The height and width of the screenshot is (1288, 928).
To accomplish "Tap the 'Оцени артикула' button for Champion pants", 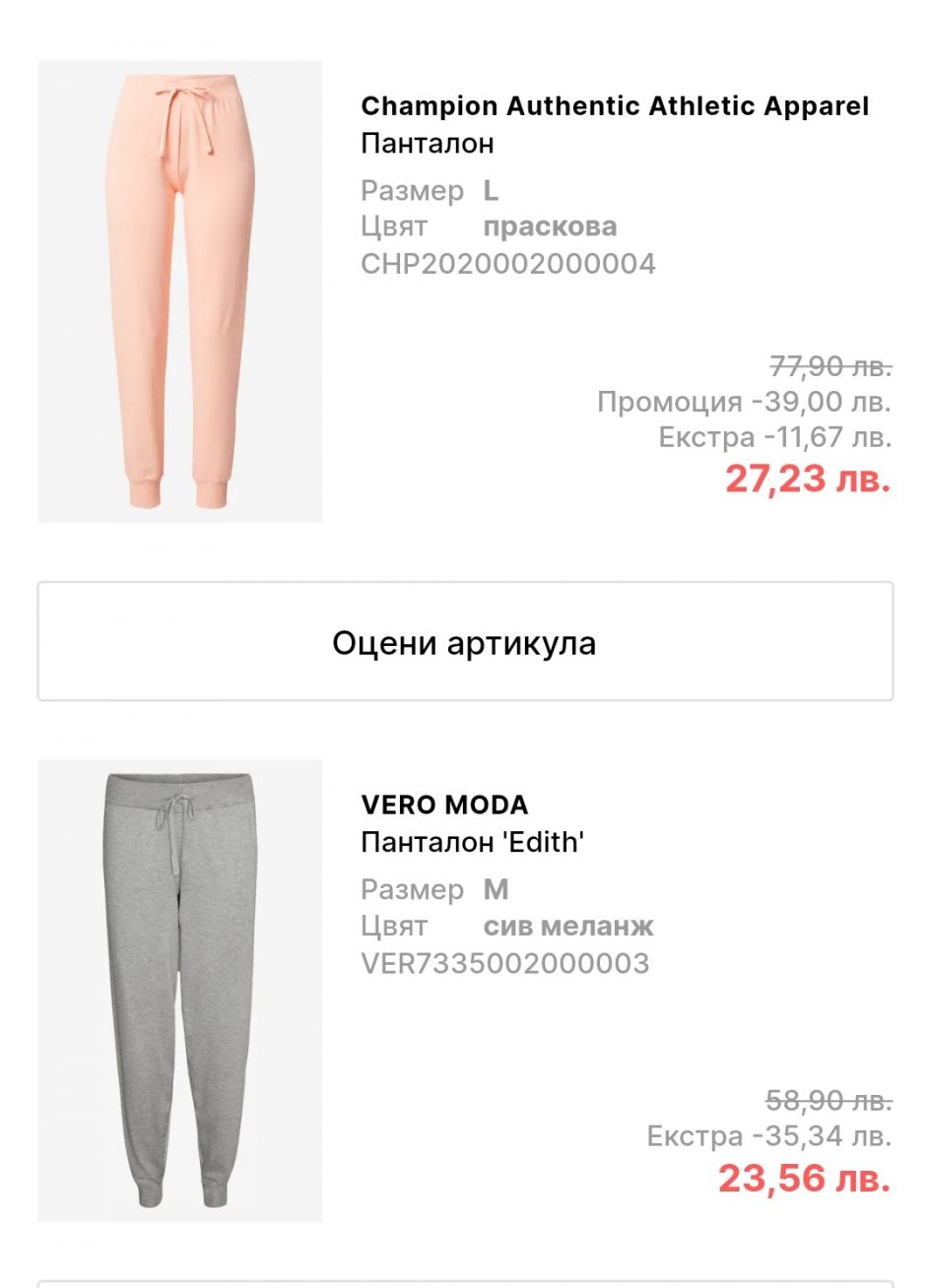I will tap(464, 642).
